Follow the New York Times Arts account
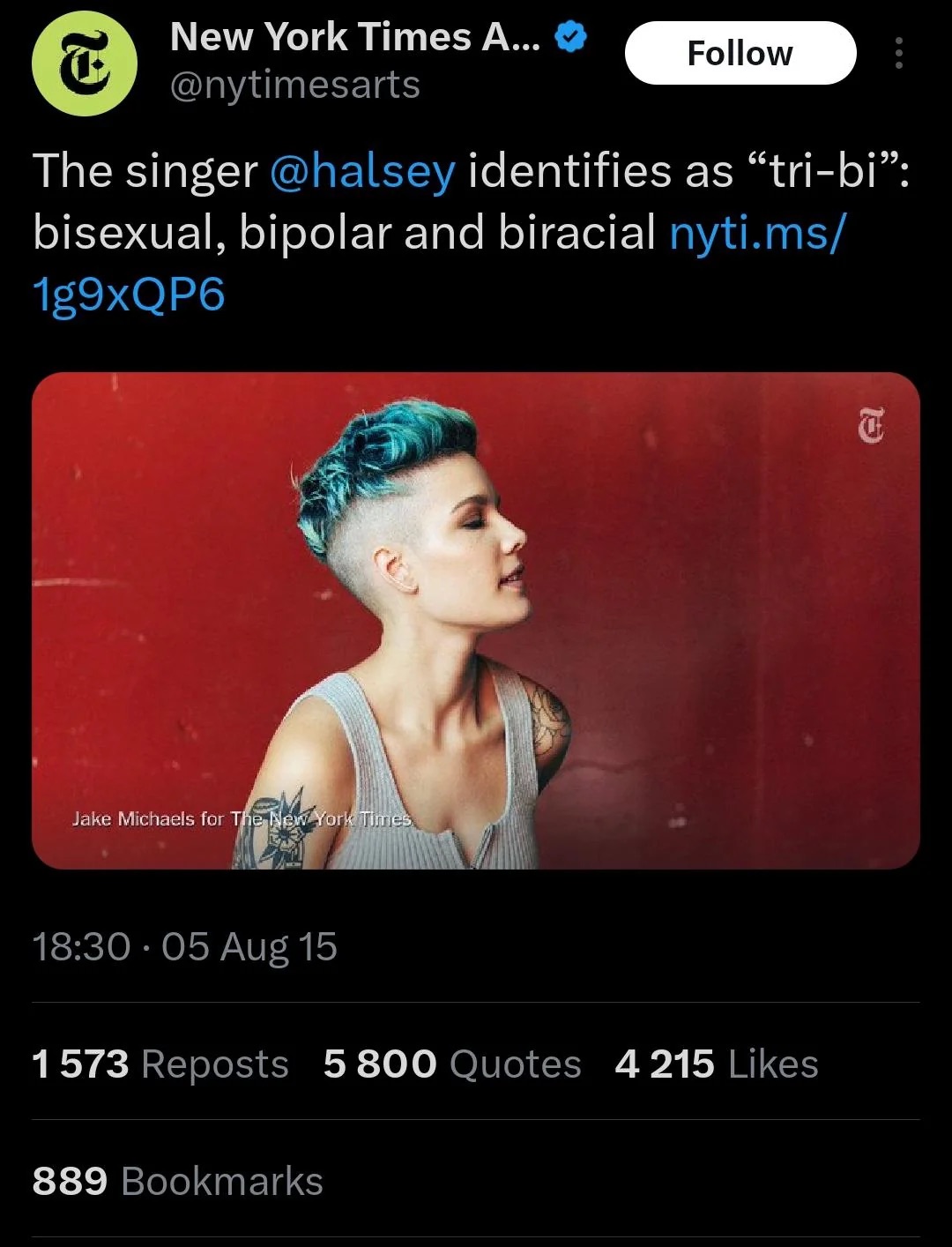The image size is (952, 1247). click(x=740, y=54)
